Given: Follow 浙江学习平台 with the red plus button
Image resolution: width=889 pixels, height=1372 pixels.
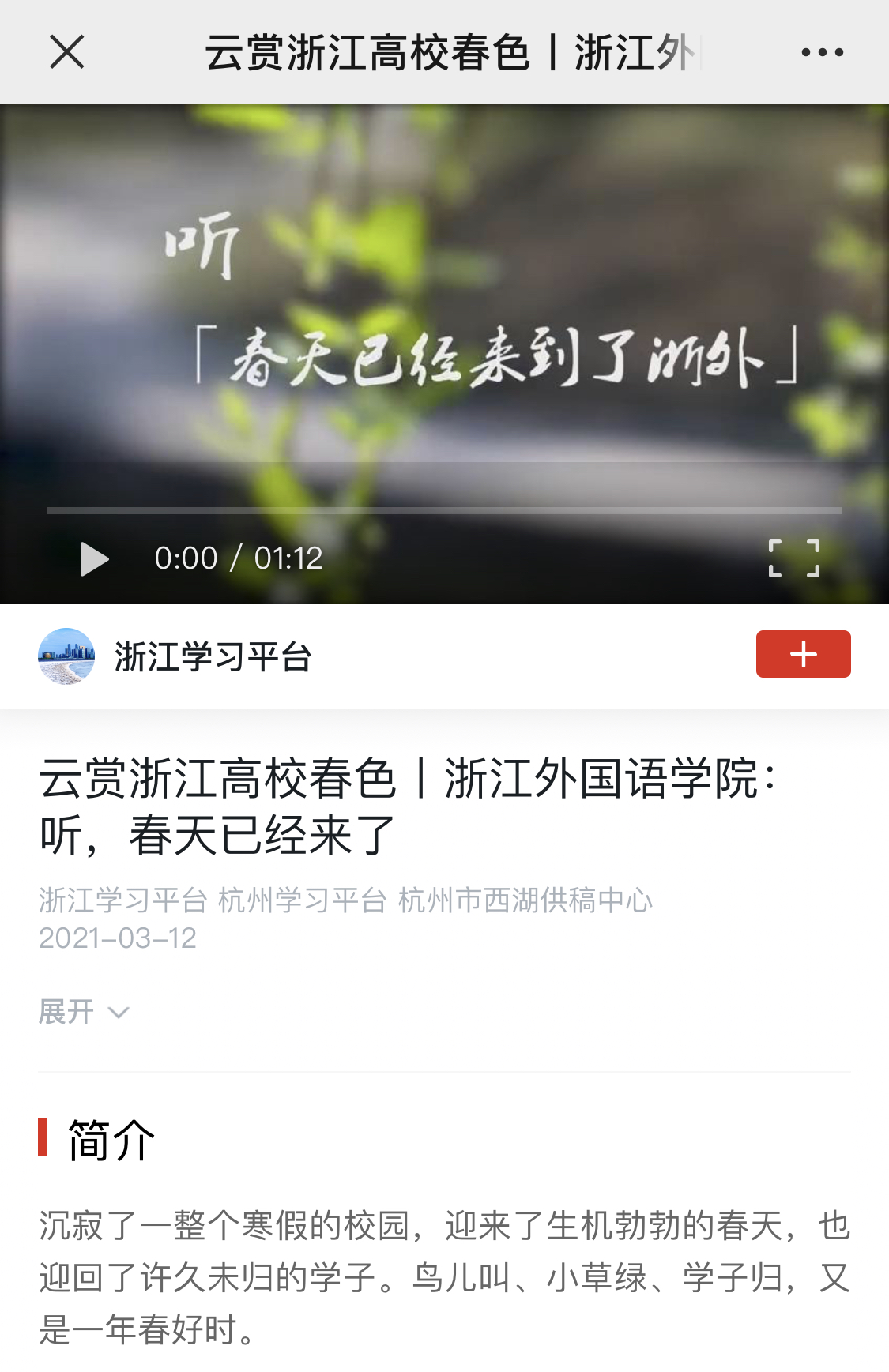Looking at the screenshot, I should coord(803,654).
